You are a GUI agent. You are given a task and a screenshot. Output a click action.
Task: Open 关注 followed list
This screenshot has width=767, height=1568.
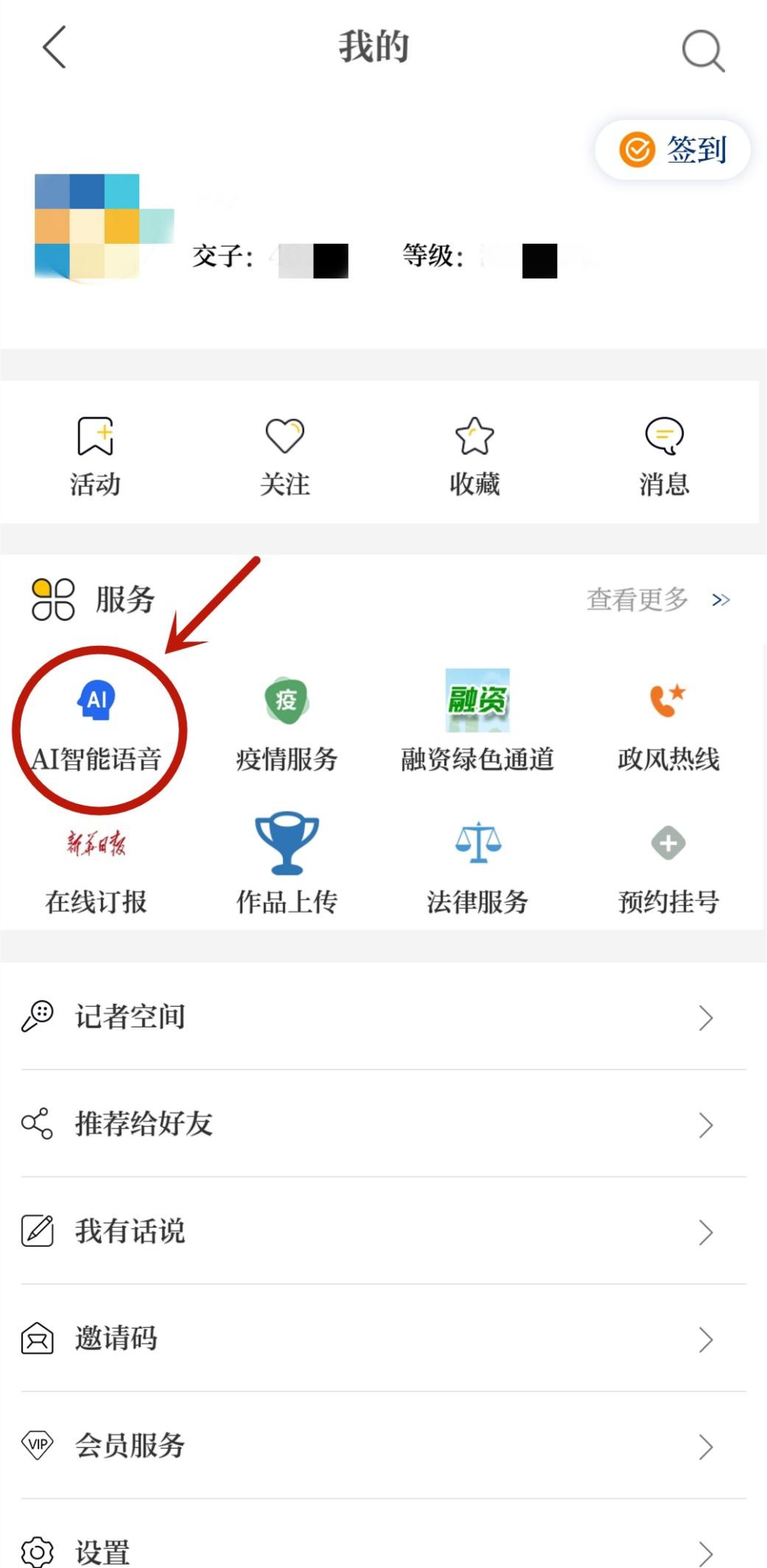point(284,455)
